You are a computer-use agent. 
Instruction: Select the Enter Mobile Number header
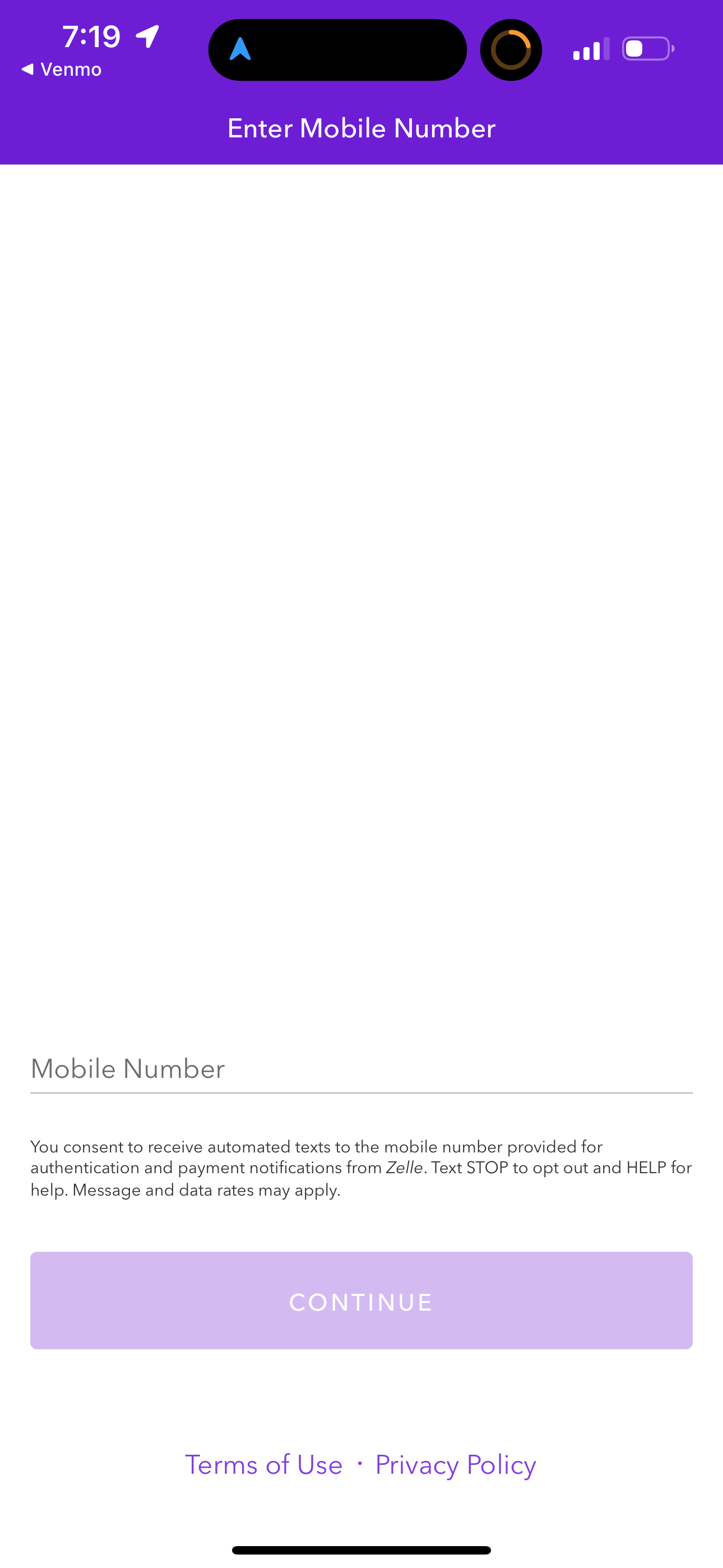point(361,128)
